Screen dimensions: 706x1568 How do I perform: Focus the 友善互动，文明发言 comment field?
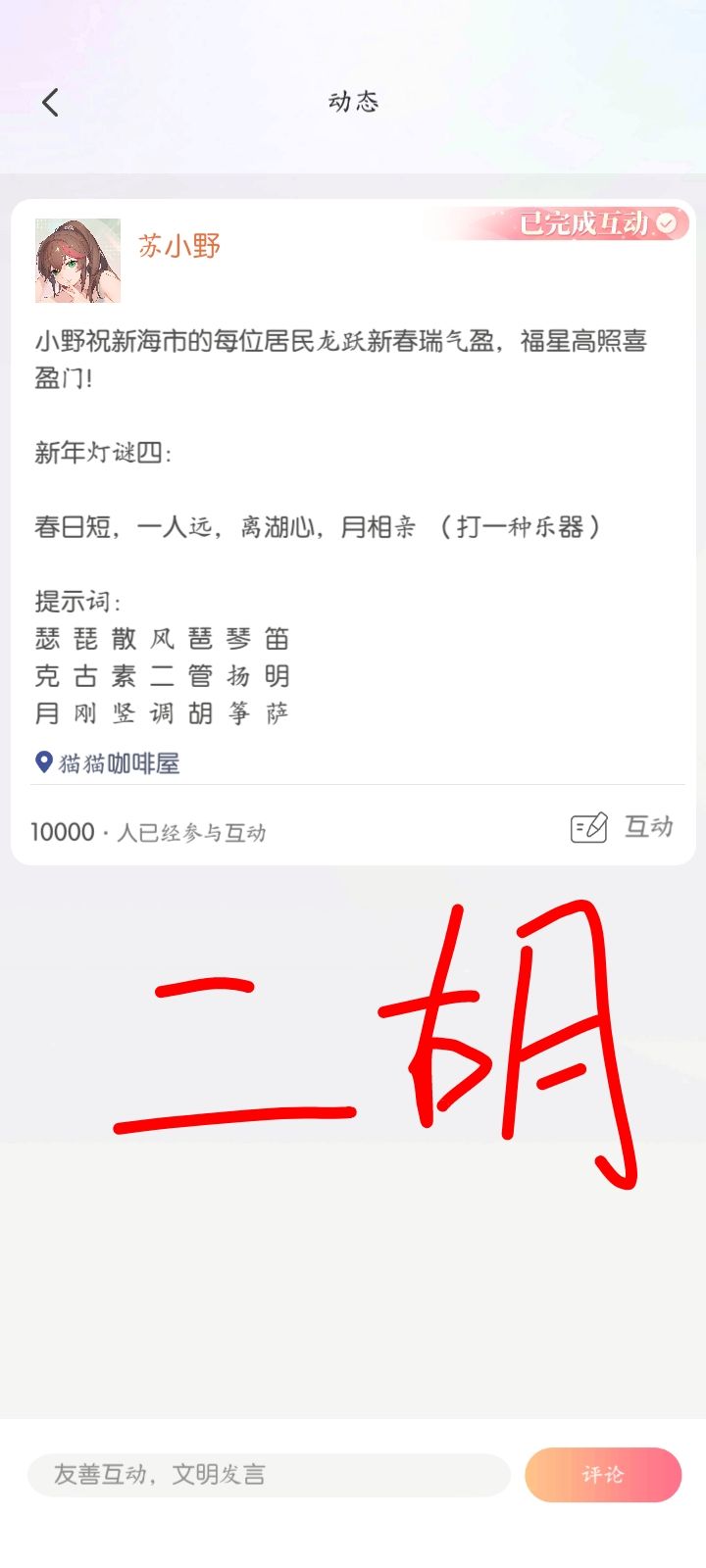pos(269,1475)
